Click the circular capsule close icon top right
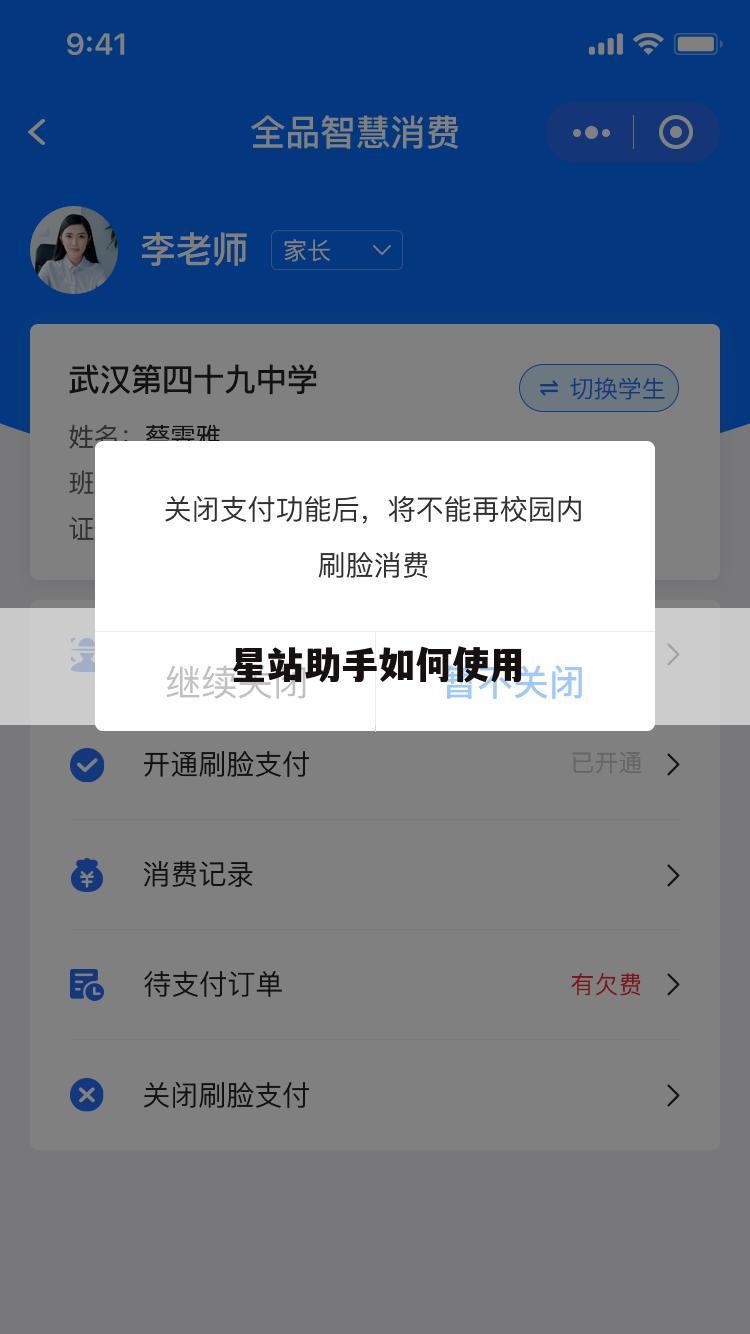 675,132
